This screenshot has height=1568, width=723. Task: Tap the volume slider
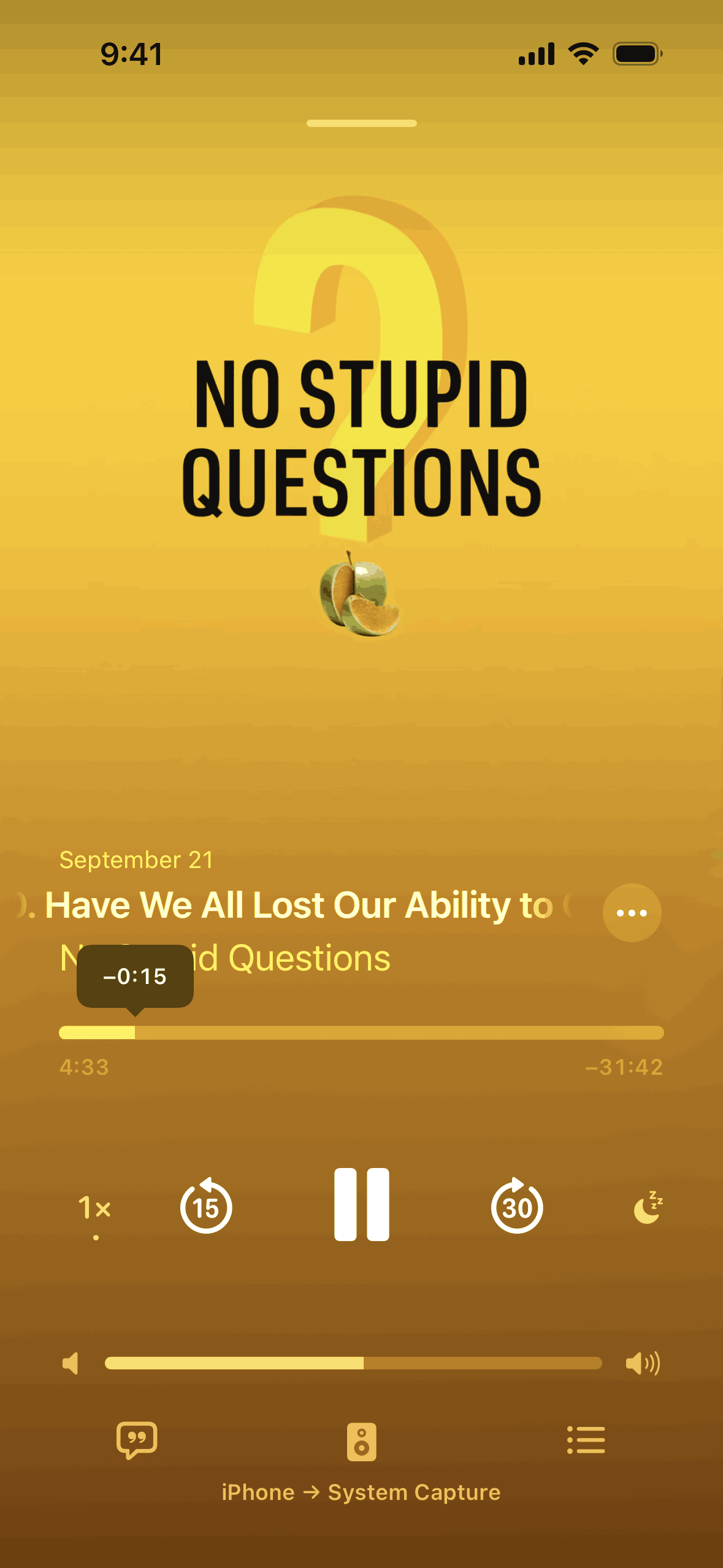coord(353,1363)
